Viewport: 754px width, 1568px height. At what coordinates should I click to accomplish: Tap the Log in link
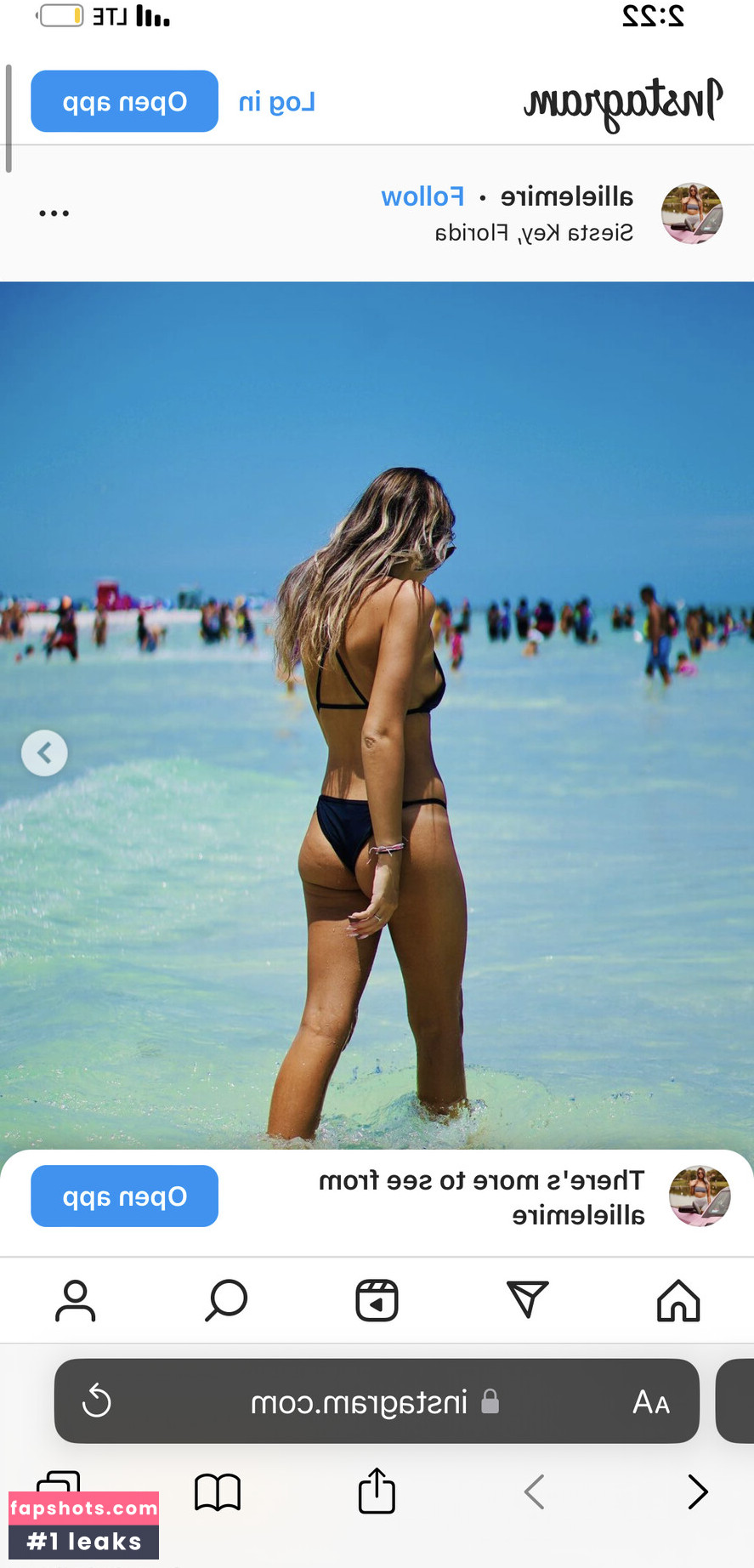coord(277,102)
